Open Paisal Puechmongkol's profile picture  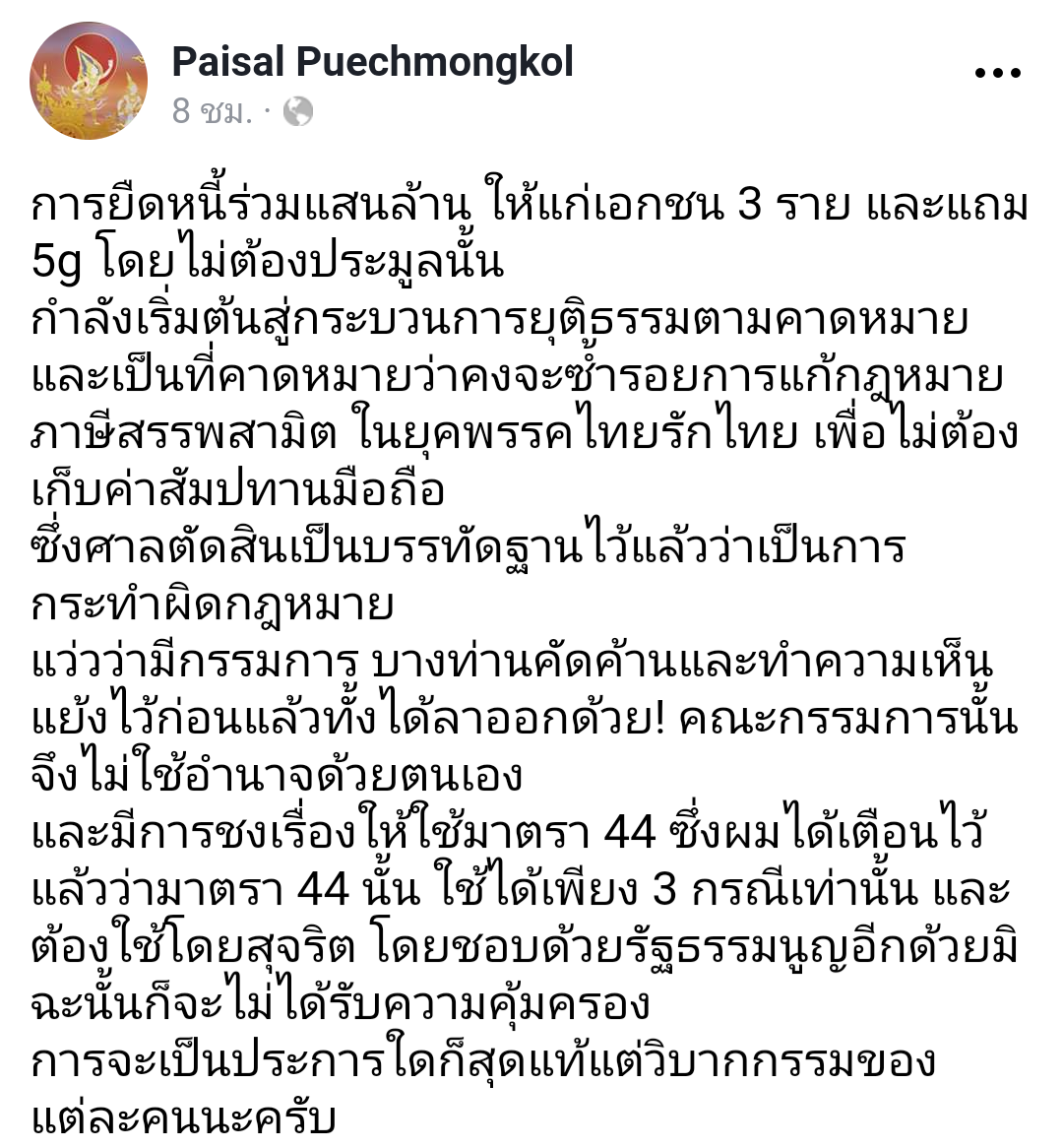tap(88, 81)
